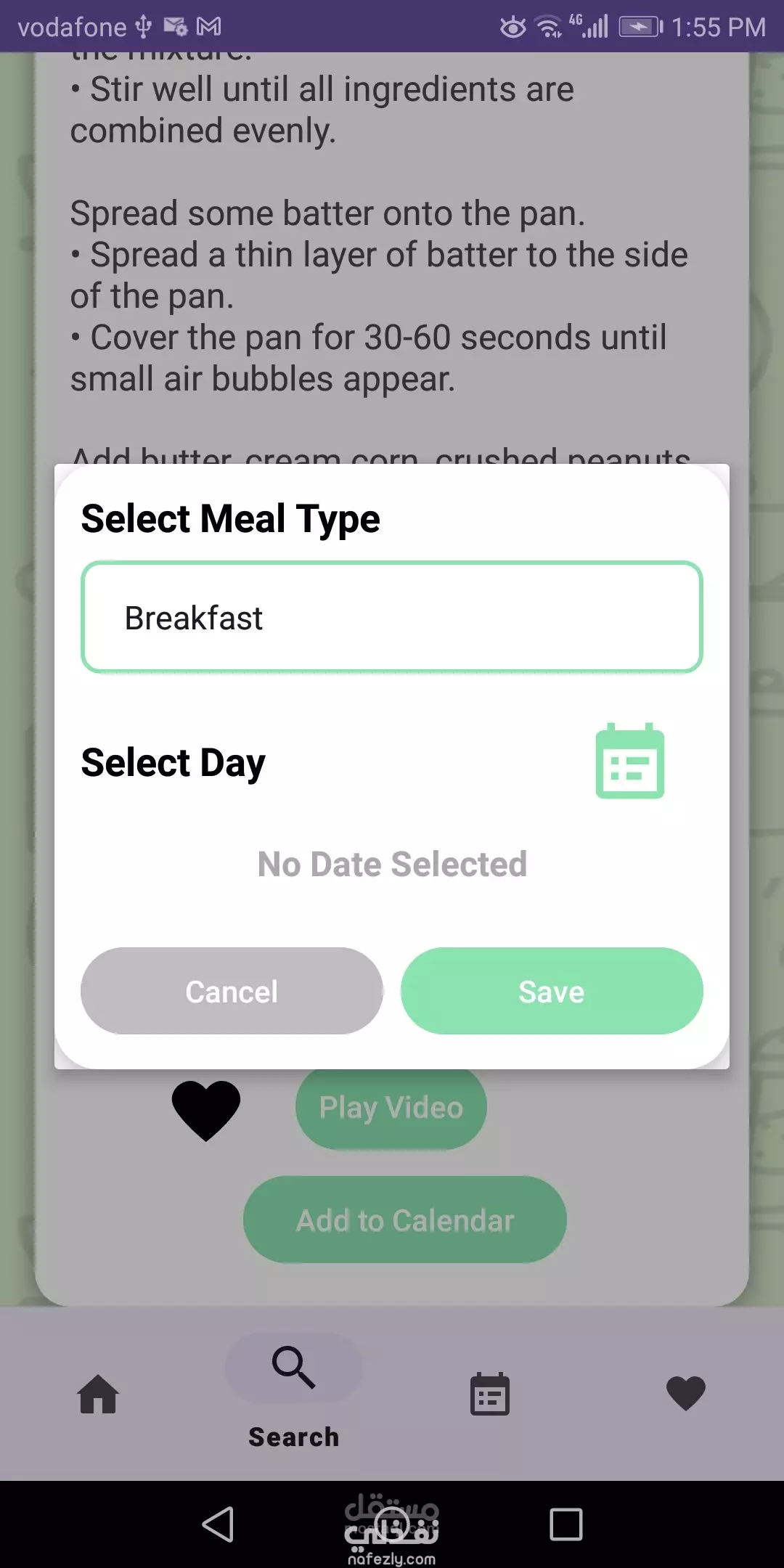
Task: Cancel the meal type dialog
Action: click(x=232, y=991)
